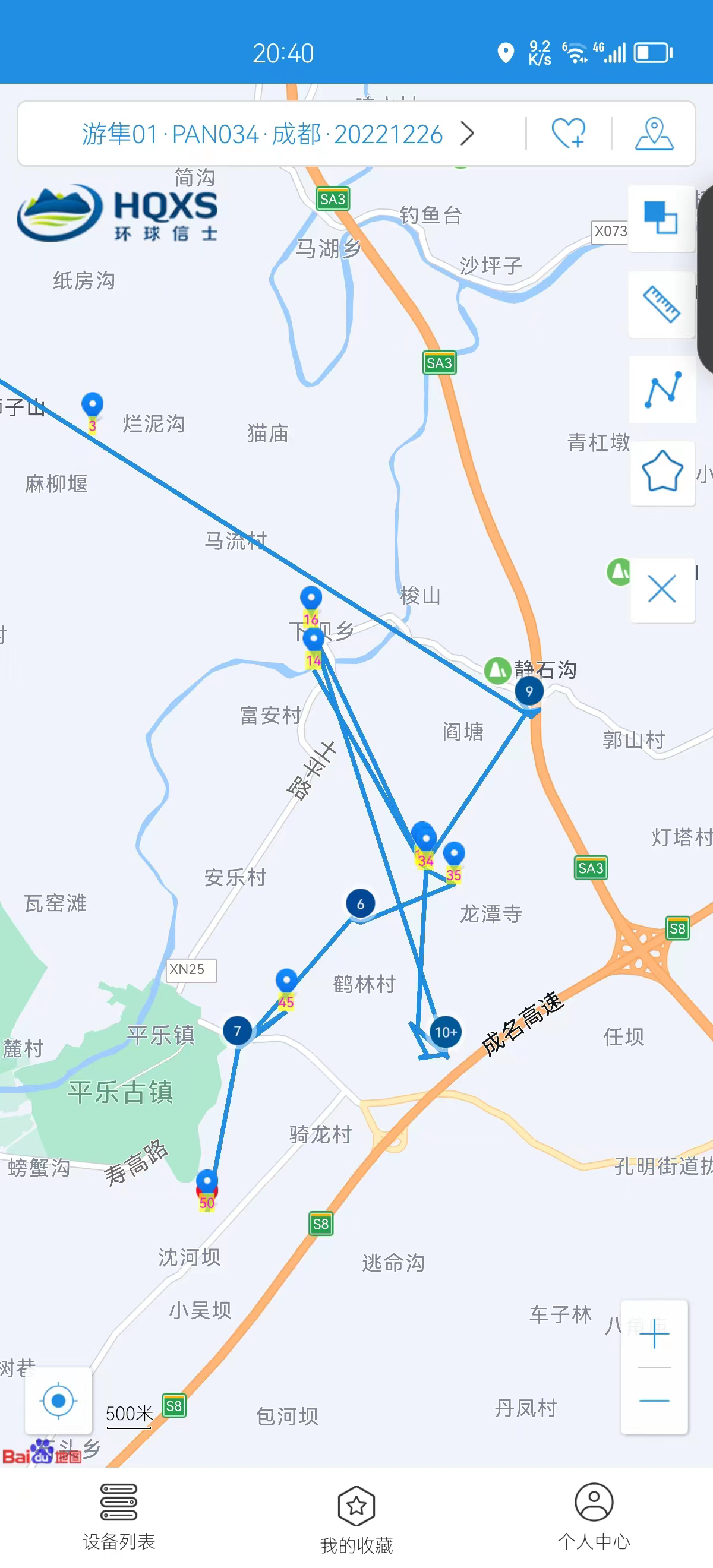Viewport: 713px width, 1568px height.
Task: Switch to 个人中心 tab
Action: coord(594,1516)
